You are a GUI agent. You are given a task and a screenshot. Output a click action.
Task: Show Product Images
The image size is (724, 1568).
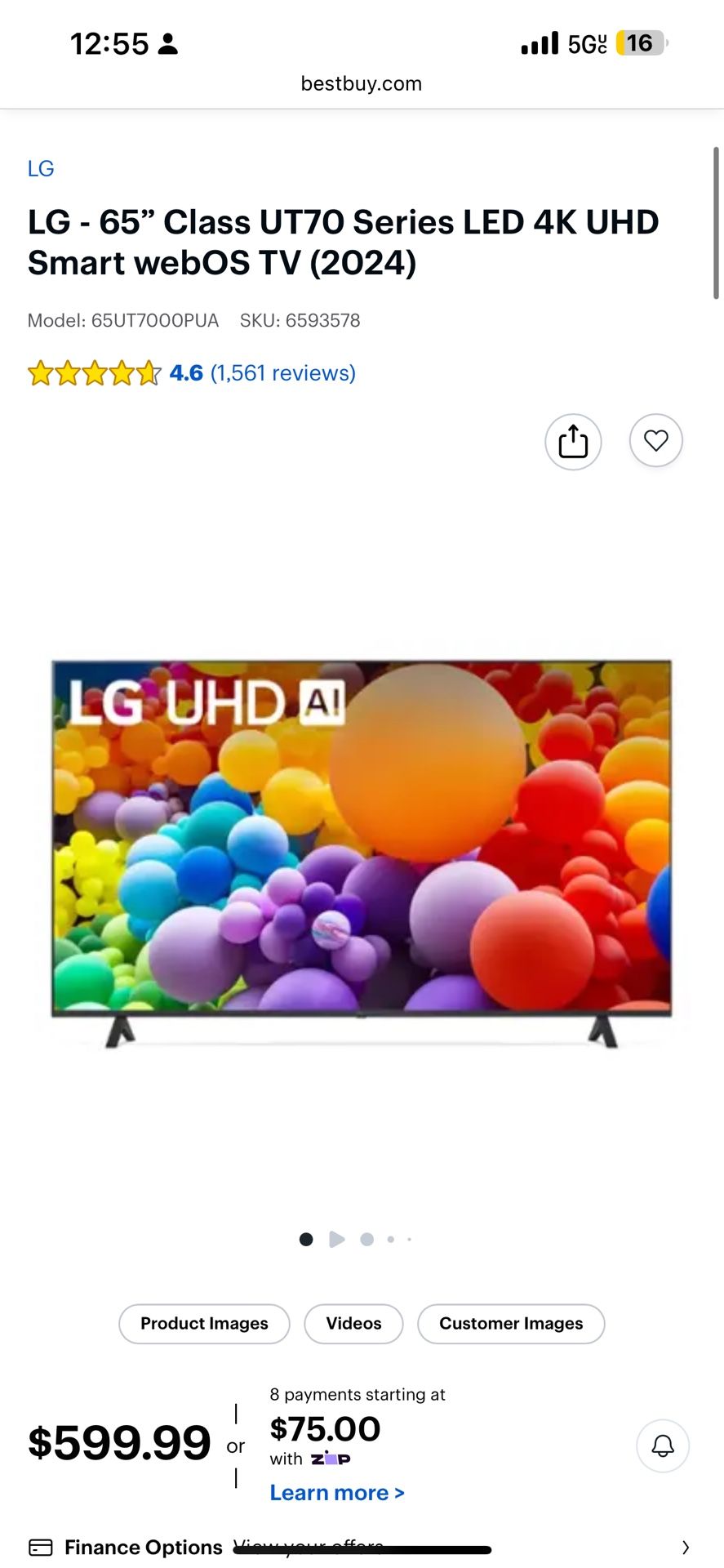point(204,1323)
